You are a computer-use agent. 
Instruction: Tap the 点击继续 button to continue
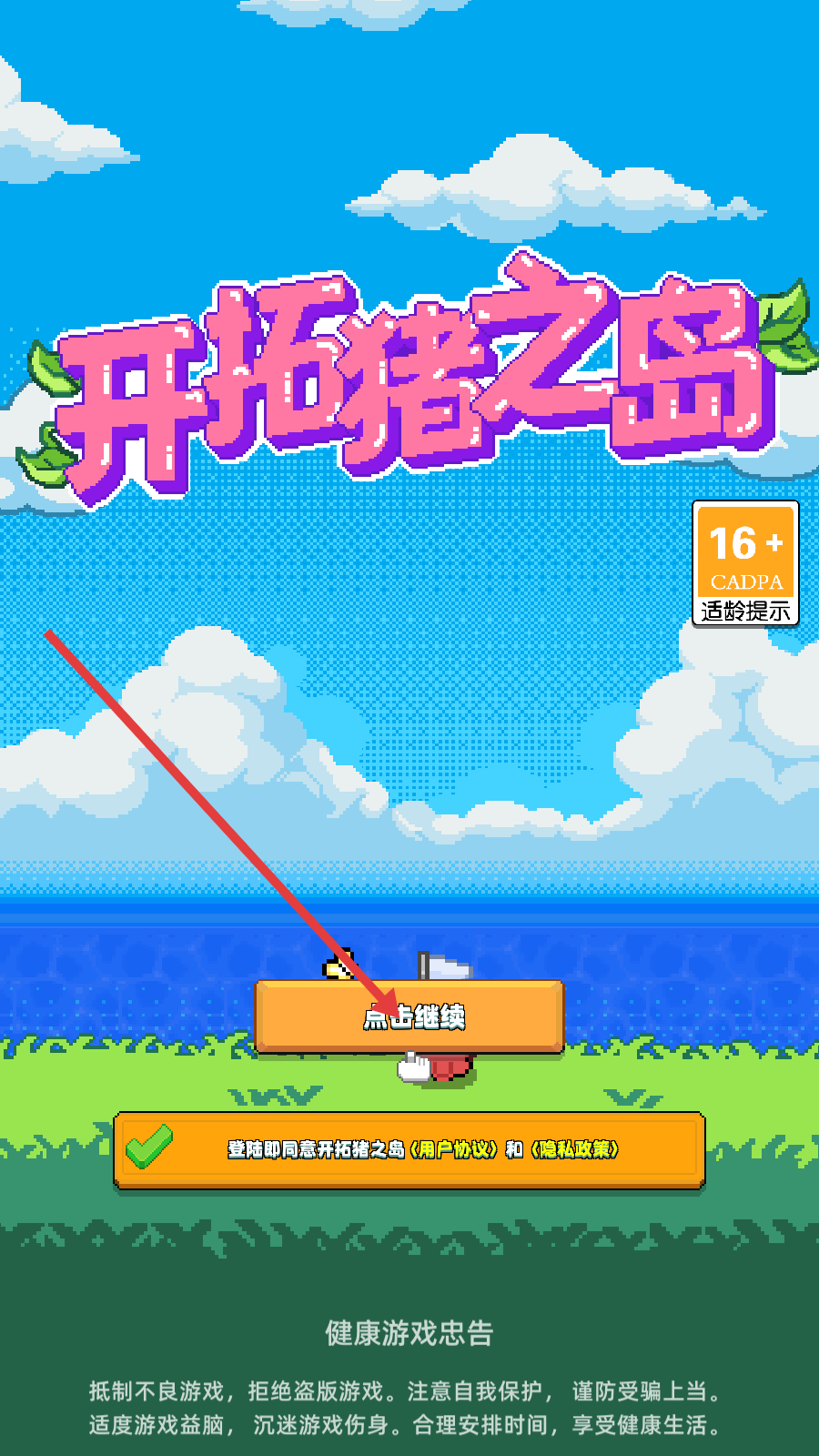409,1016
